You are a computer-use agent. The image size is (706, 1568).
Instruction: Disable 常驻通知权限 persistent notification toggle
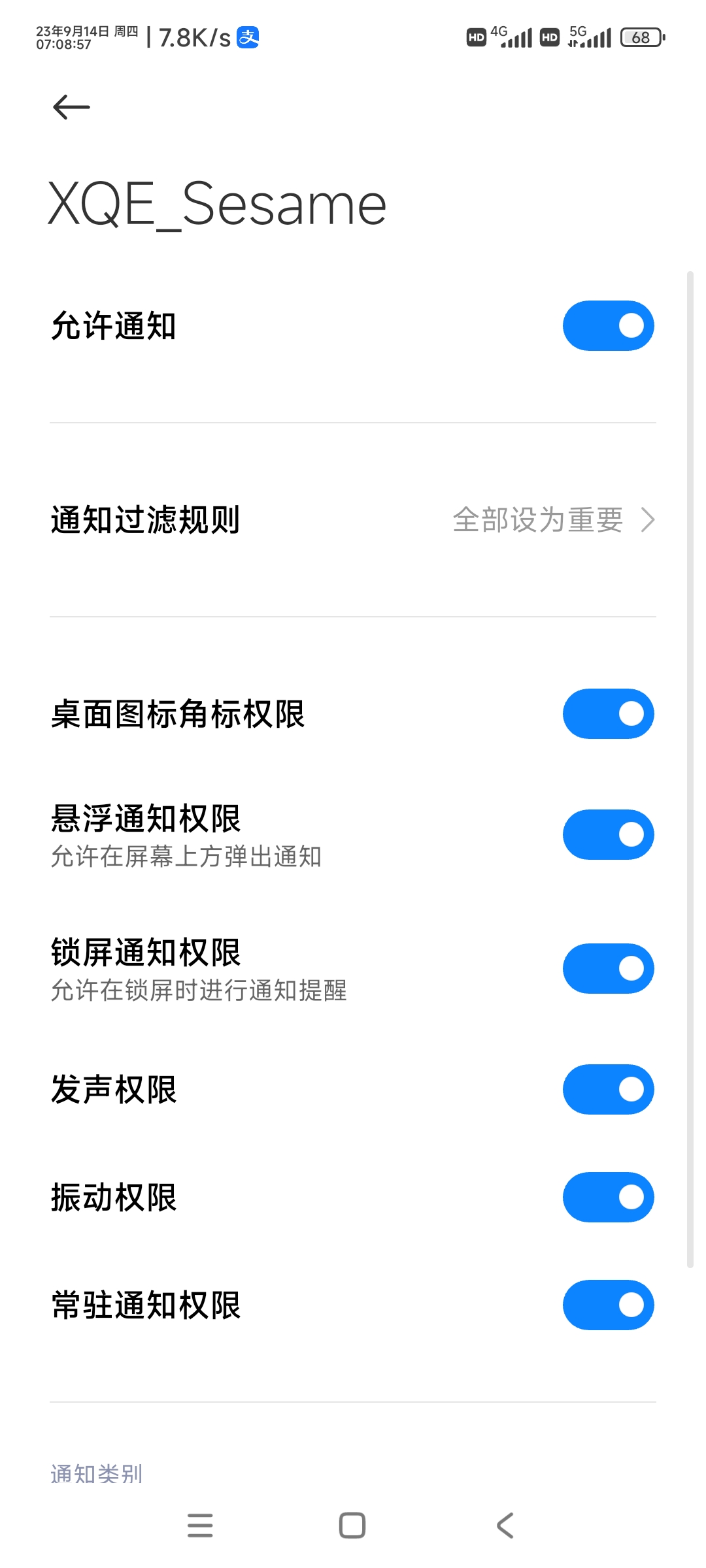(608, 1305)
